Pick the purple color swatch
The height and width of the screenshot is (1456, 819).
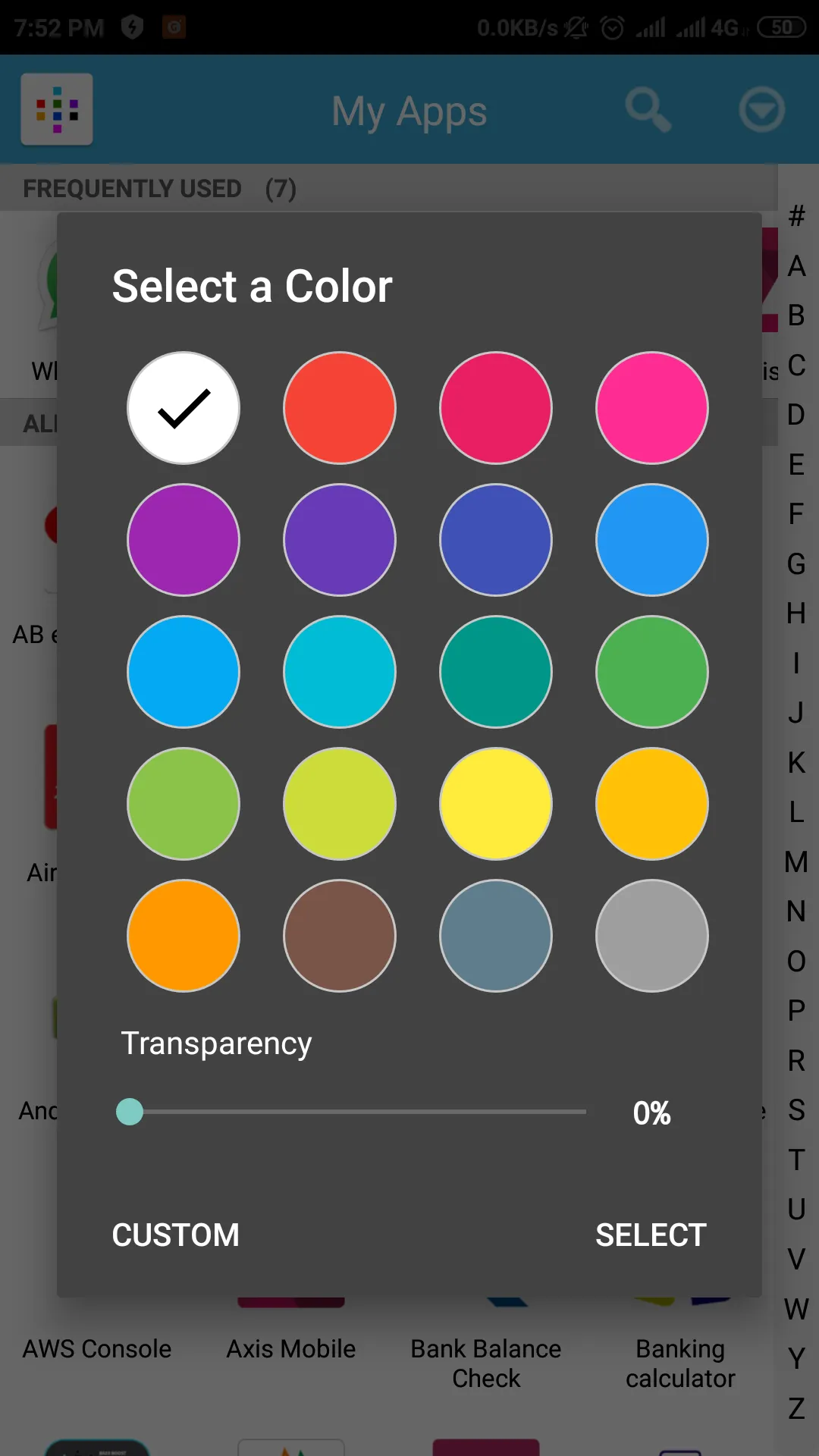[183, 539]
